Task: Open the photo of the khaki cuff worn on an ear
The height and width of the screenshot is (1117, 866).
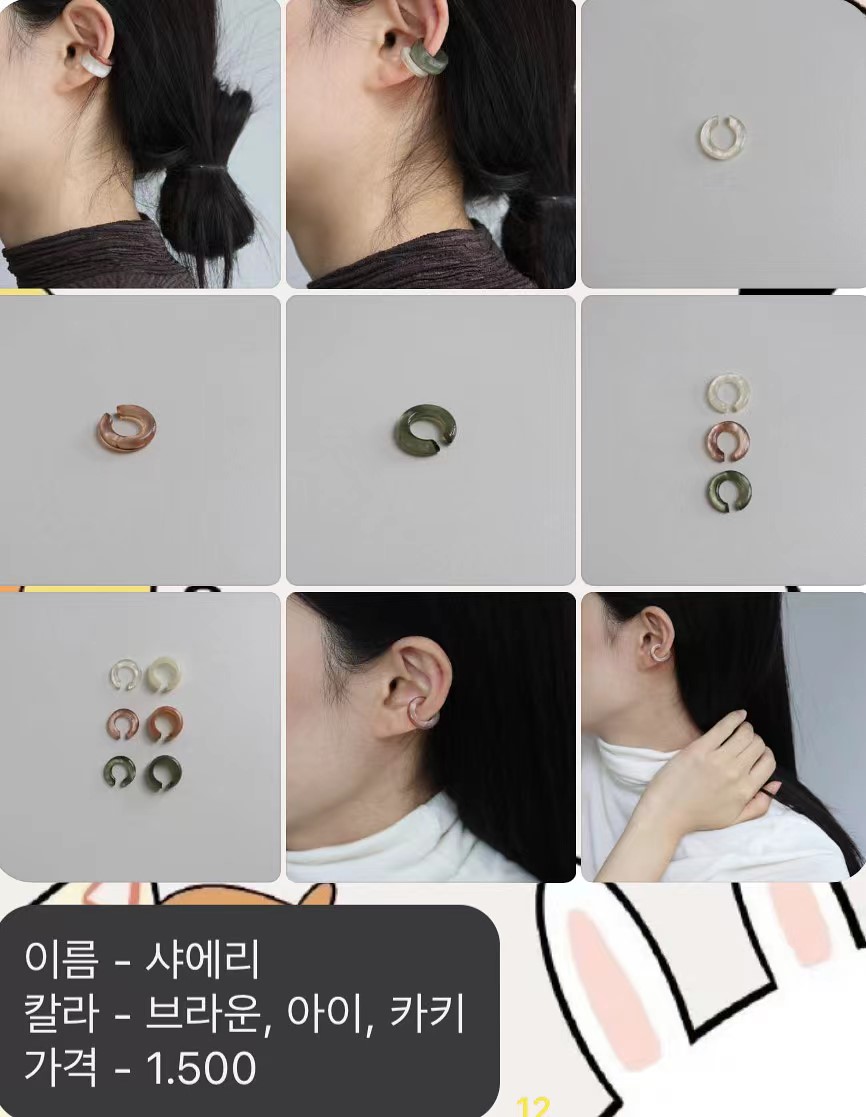Action: point(430,144)
